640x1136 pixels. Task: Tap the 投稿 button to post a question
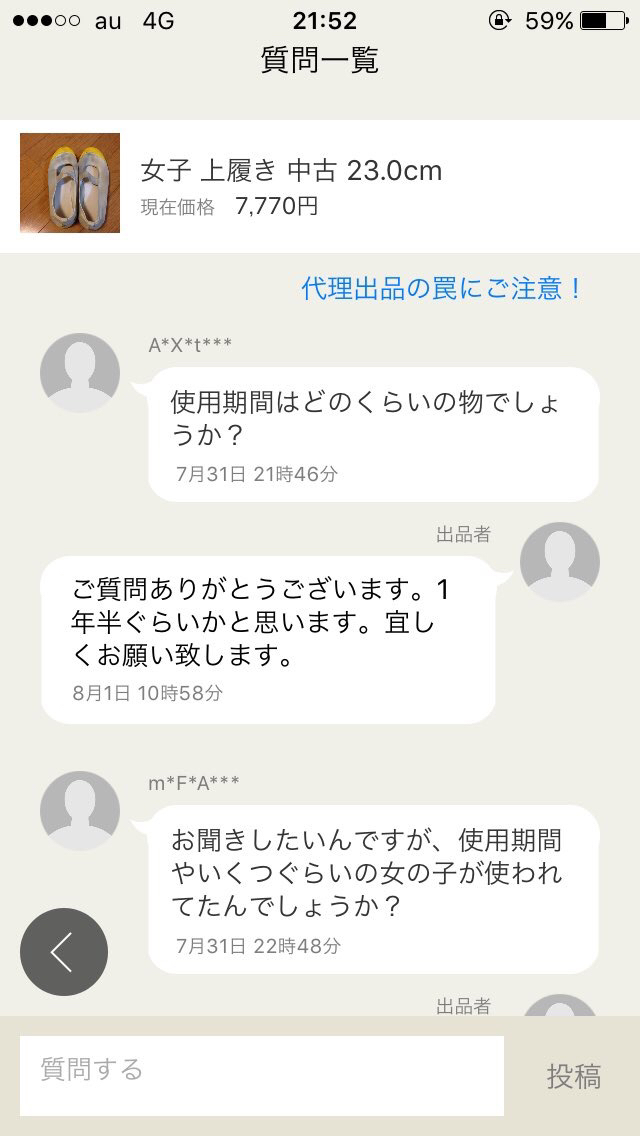[573, 1076]
